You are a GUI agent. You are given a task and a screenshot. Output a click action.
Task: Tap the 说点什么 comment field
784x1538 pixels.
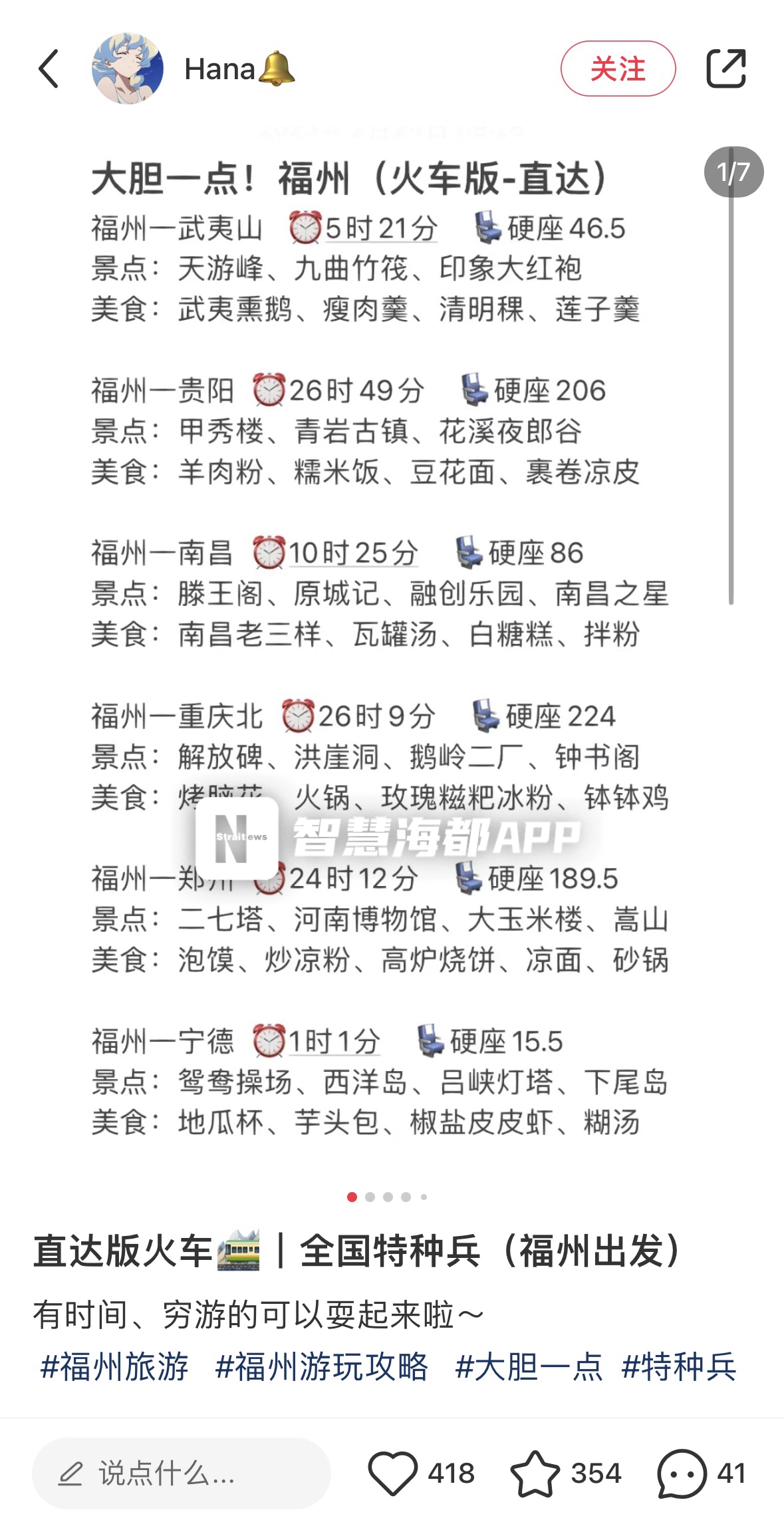point(182,1473)
